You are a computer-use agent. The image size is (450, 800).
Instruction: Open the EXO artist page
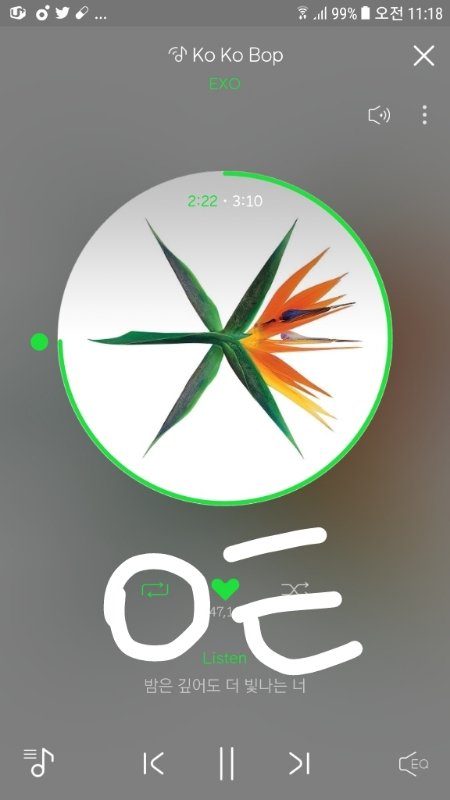[224, 84]
